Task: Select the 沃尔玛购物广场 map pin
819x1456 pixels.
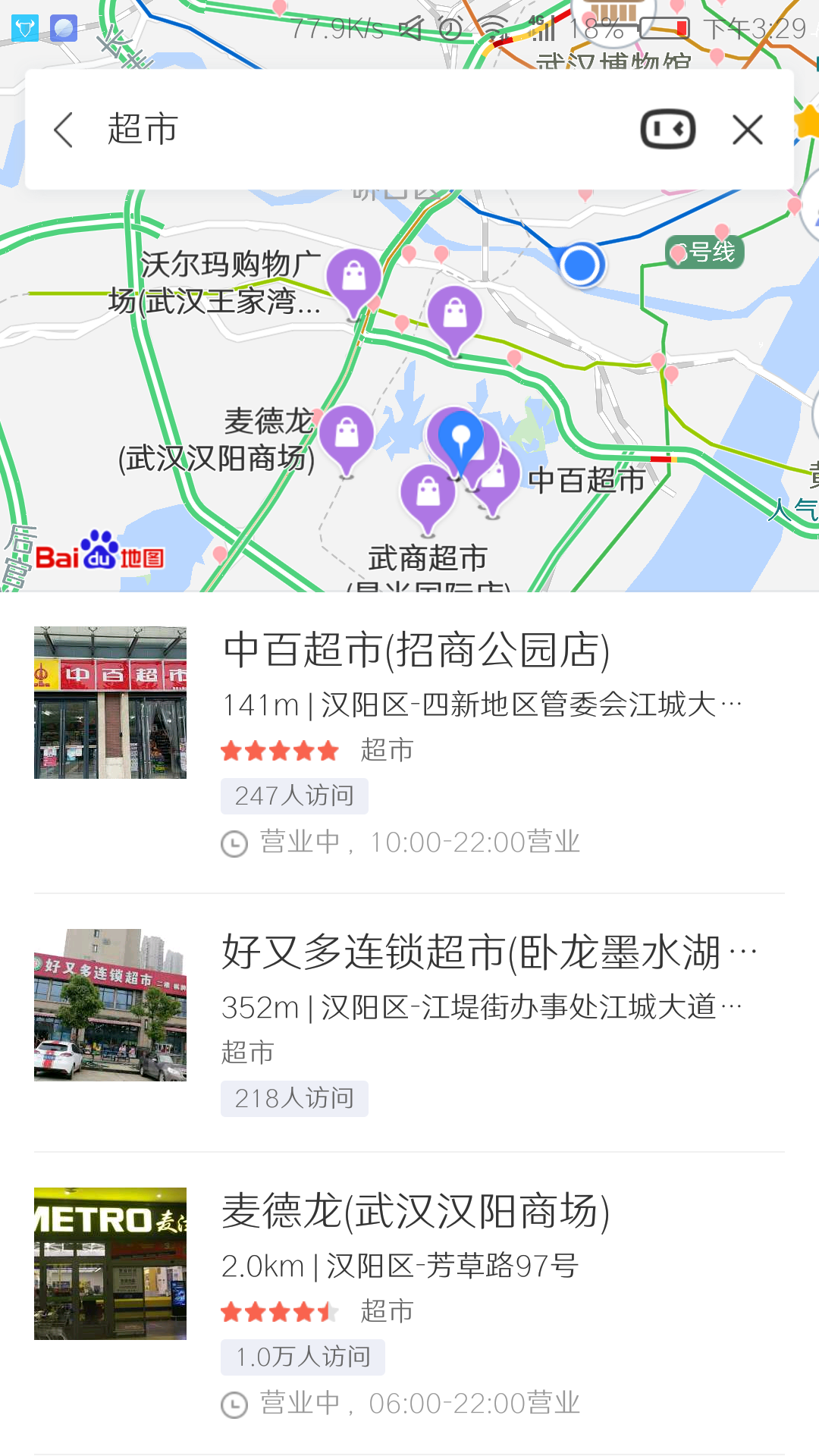Action: point(353,278)
